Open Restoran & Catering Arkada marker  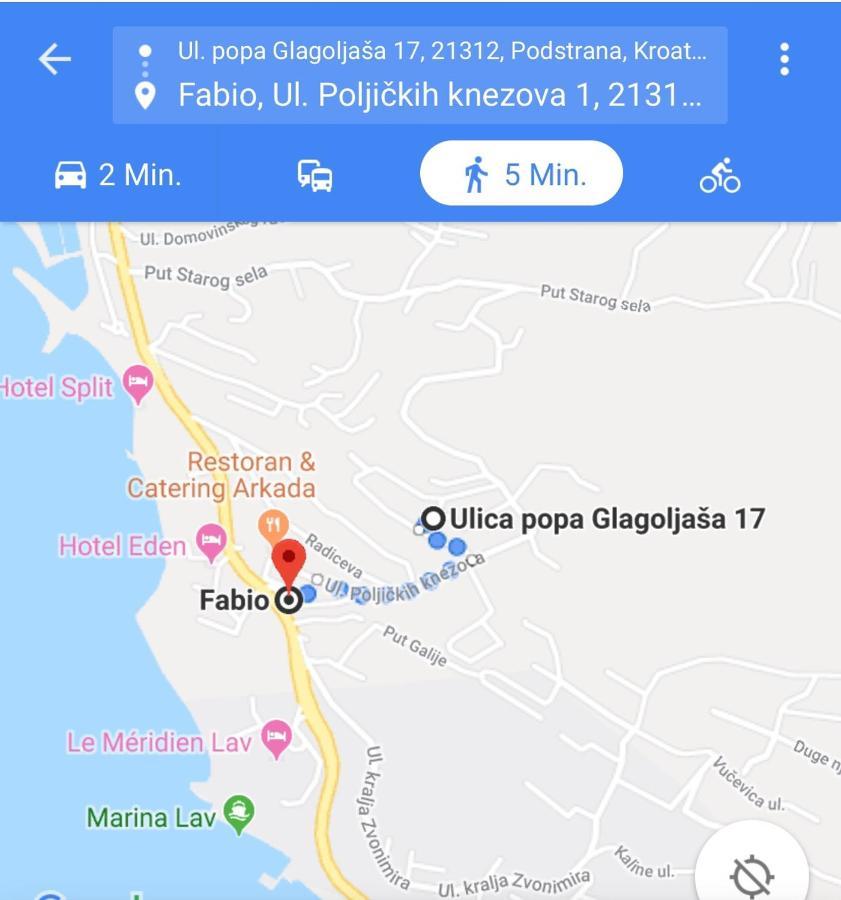(x=273, y=524)
